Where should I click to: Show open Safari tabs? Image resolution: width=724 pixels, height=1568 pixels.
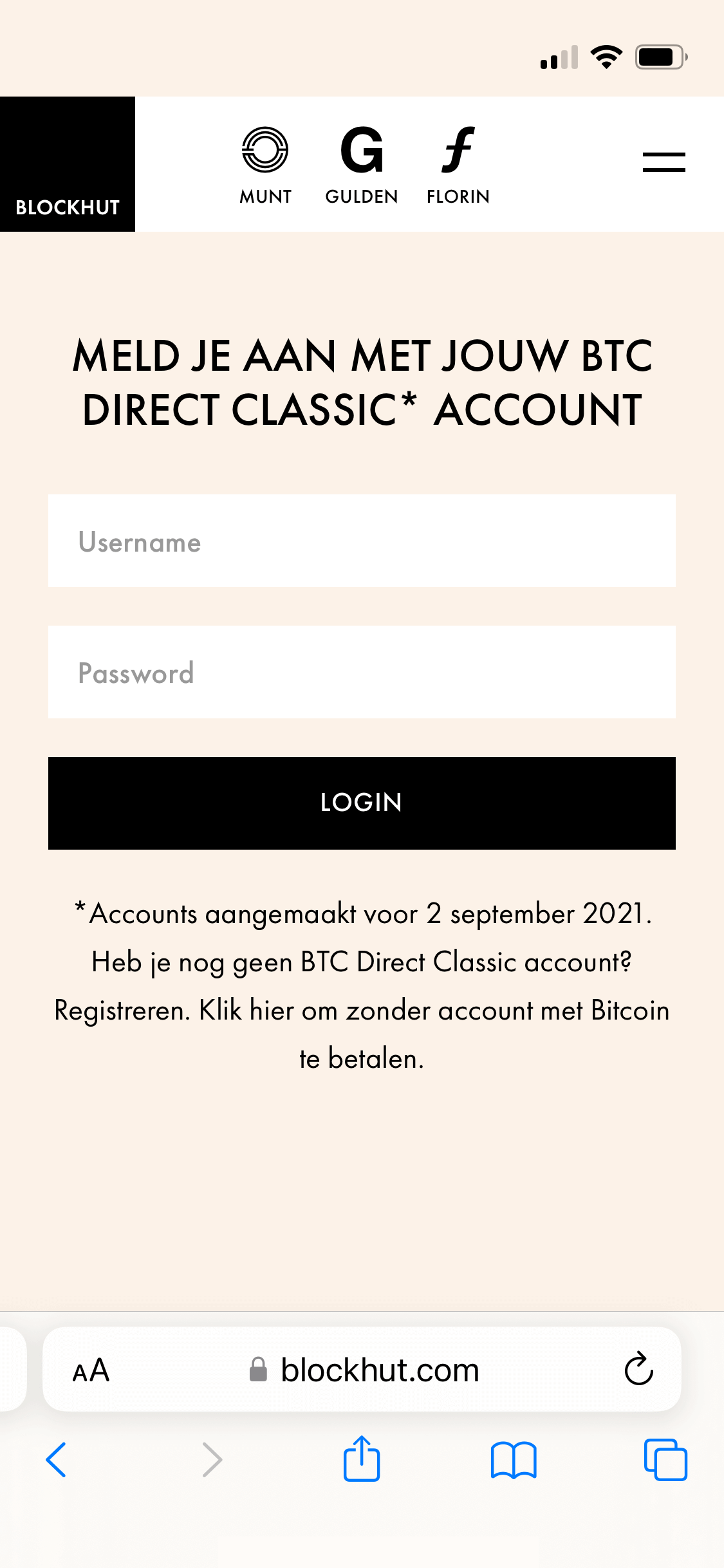click(665, 1459)
